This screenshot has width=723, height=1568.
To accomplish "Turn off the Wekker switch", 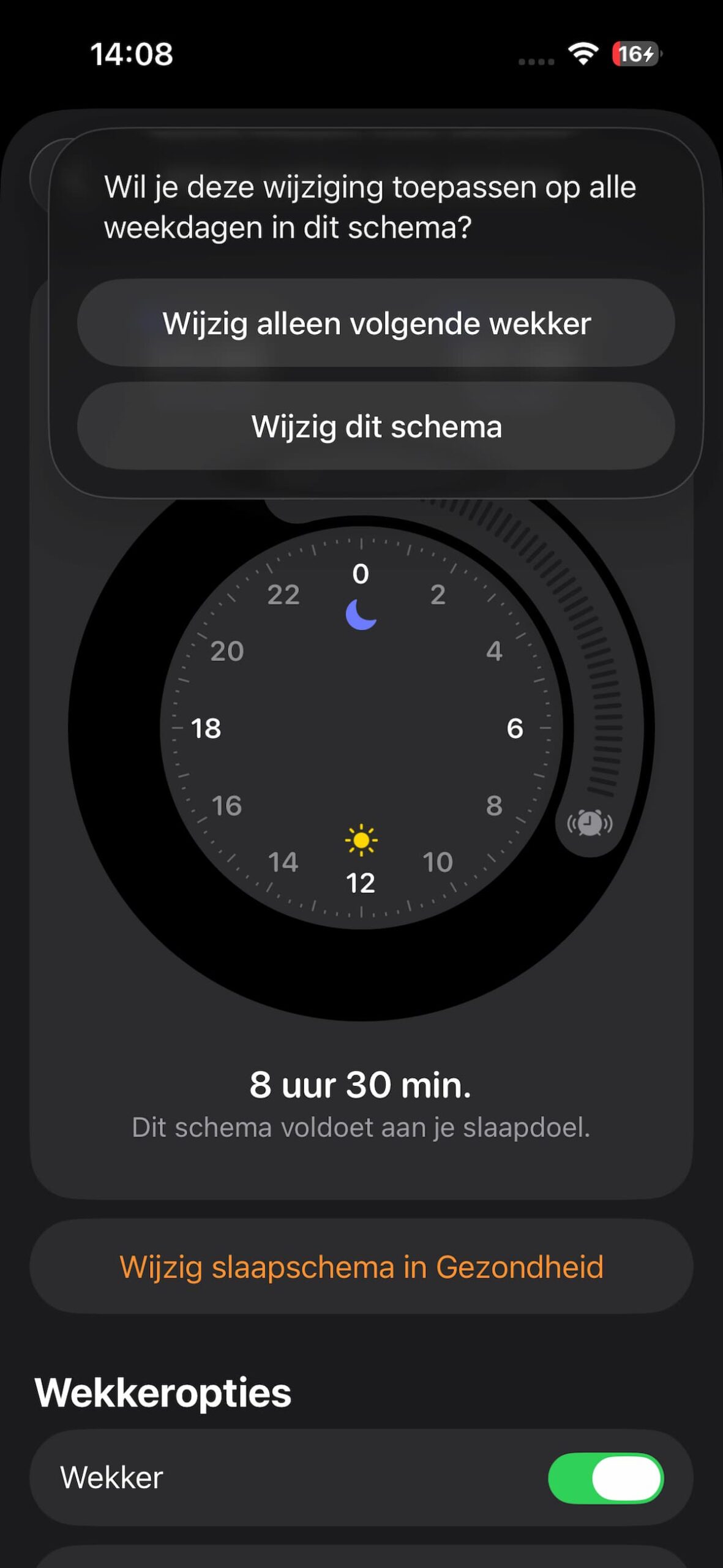I will (x=605, y=1477).
